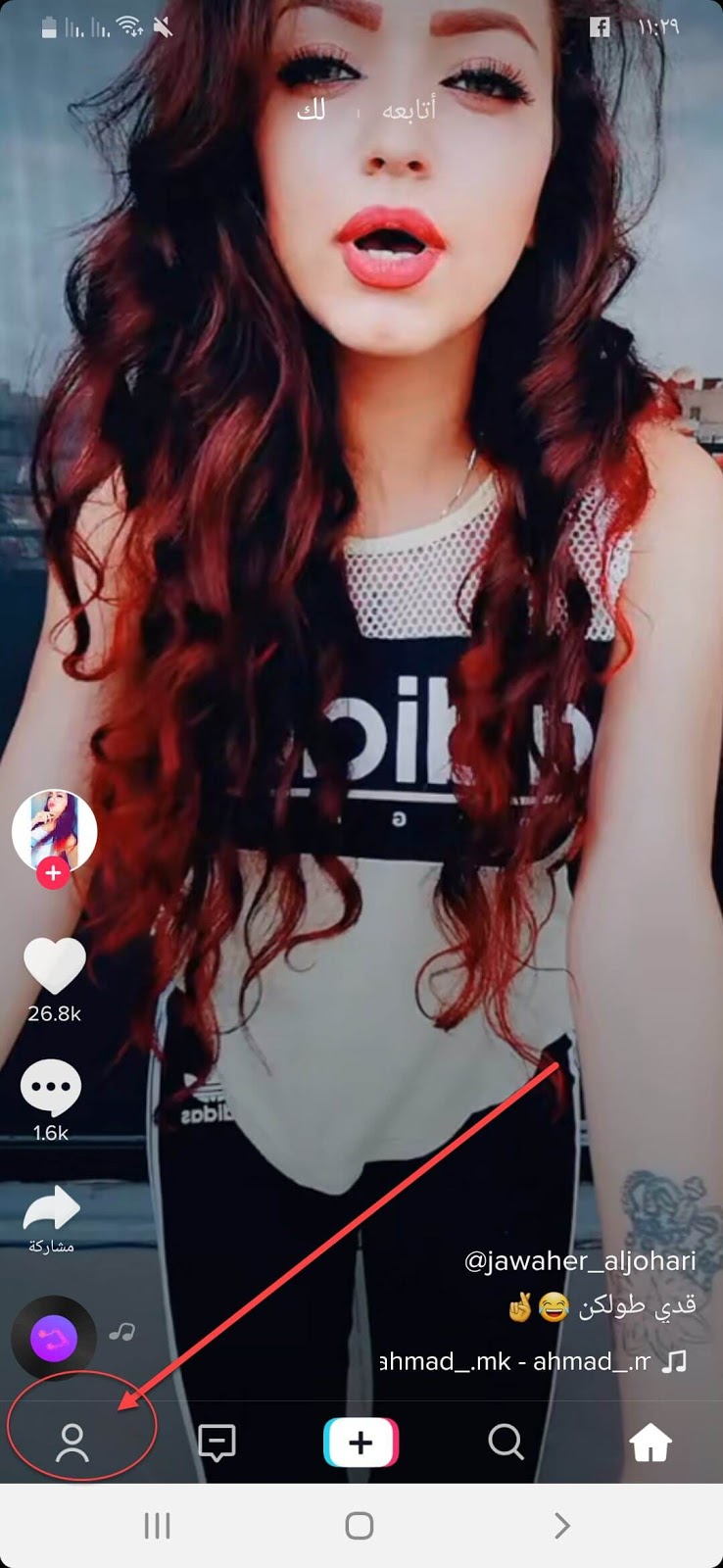
Task: Share this video via مشاركة arrow
Action: click(x=52, y=1209)
